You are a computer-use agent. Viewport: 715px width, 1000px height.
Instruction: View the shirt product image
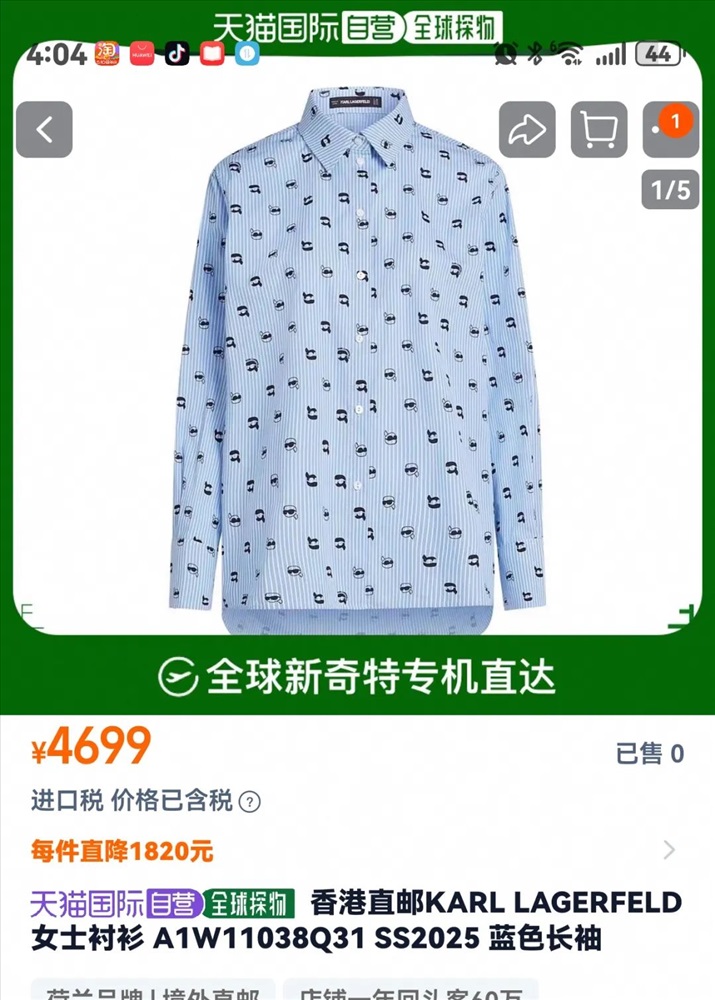358,360
